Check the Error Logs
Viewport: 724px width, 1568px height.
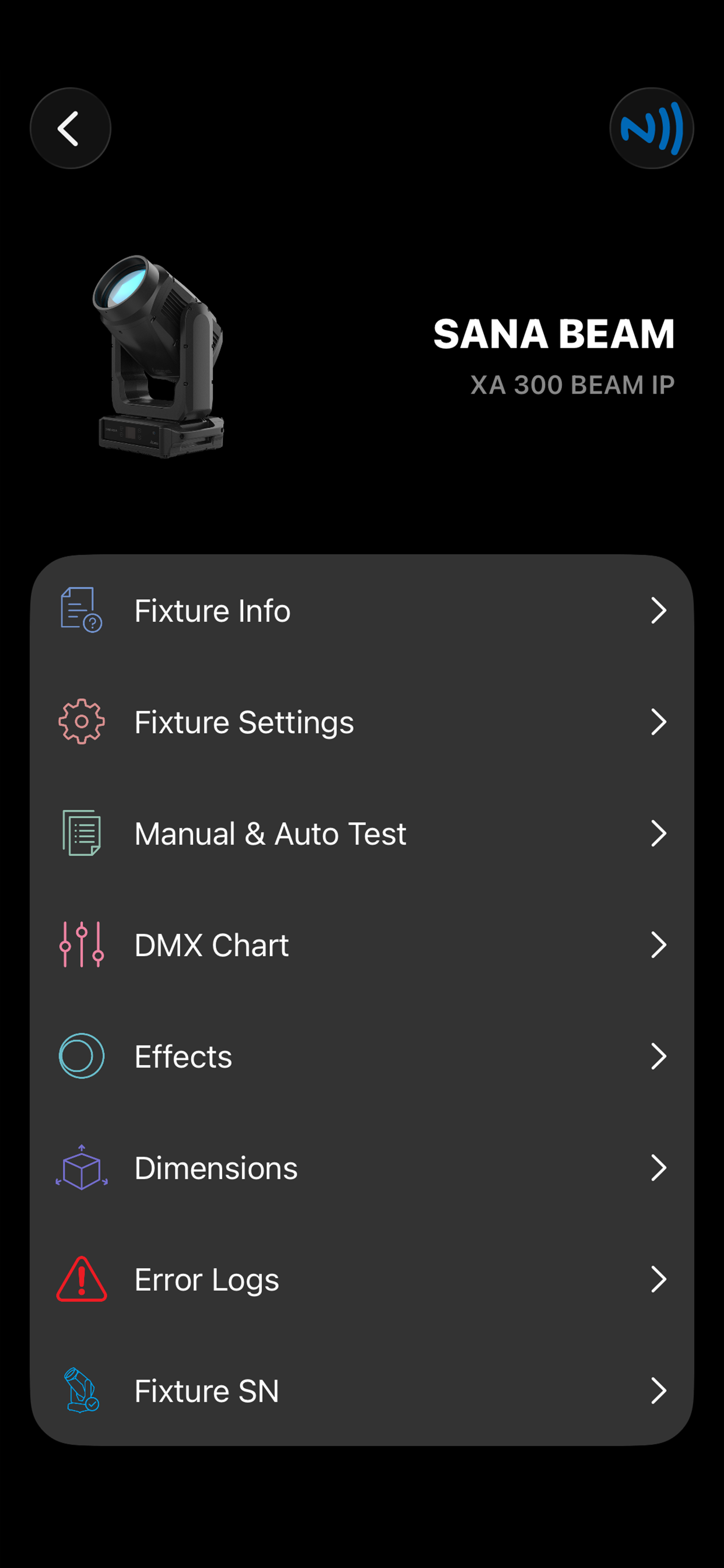click(362, 1279)
